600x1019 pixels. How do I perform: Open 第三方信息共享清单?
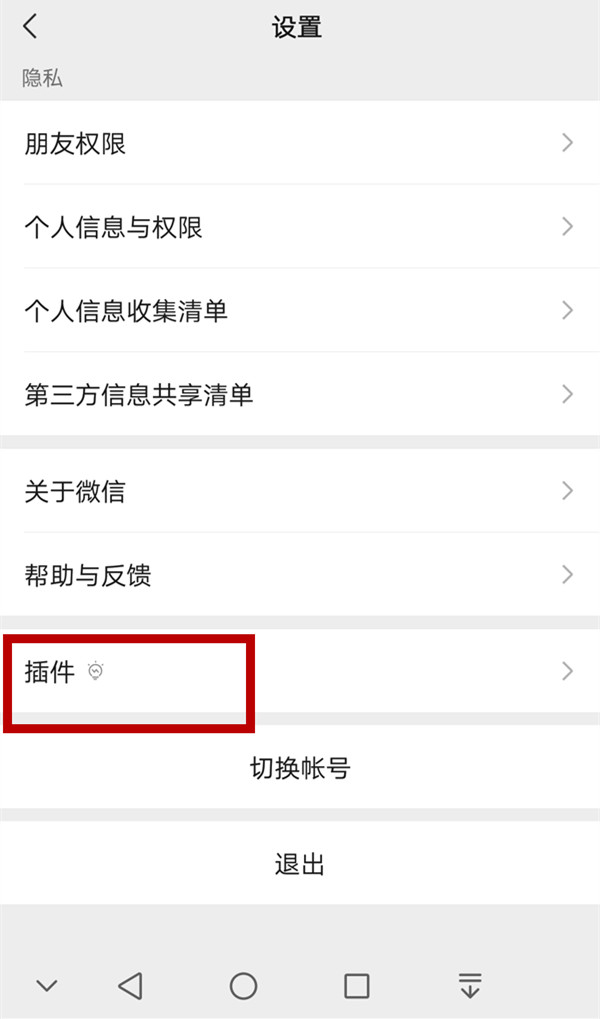(x=300, y=394)
